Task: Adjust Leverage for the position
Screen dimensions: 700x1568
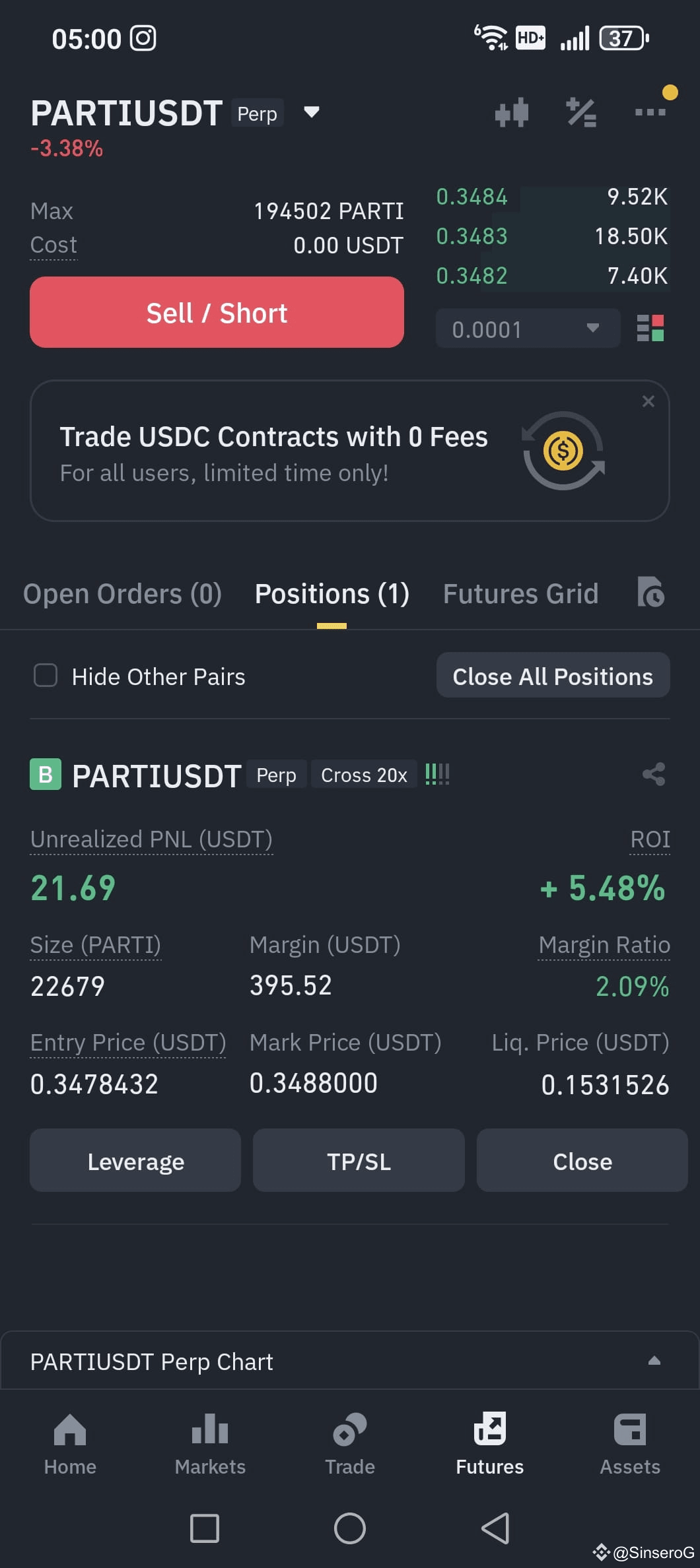Action: tap(135, 1160)
